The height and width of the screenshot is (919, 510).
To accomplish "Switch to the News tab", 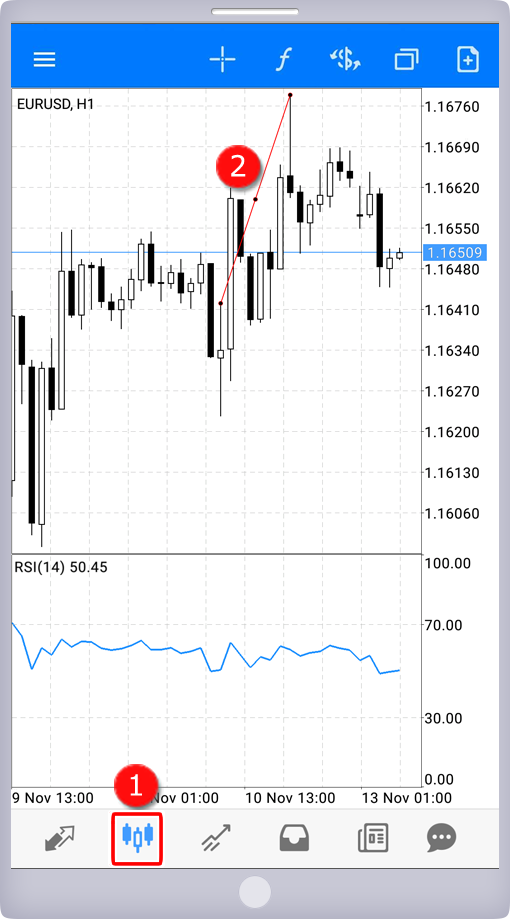I will pos(373,838).
